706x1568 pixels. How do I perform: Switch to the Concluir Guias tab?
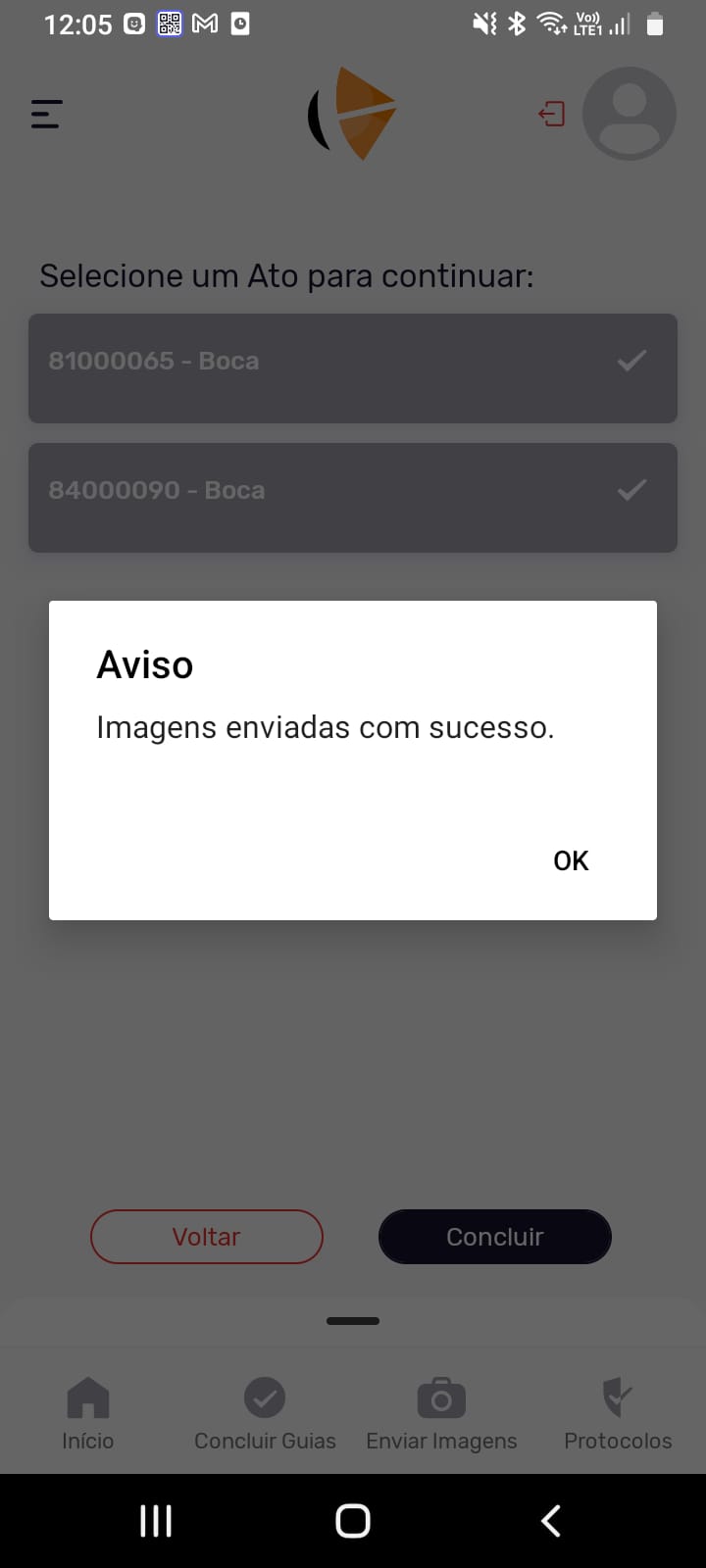(265, 1414)
